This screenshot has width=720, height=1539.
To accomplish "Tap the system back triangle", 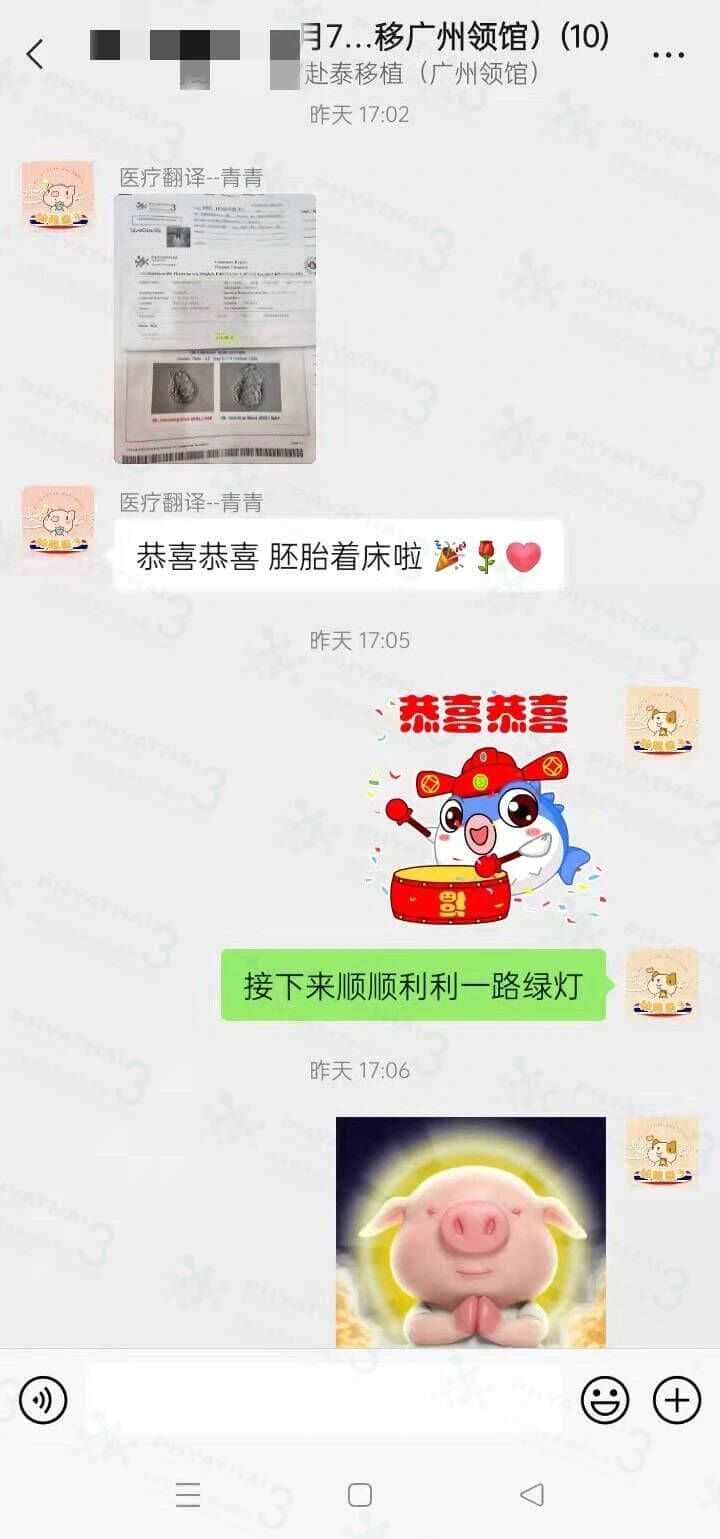I will point(532,1494).
